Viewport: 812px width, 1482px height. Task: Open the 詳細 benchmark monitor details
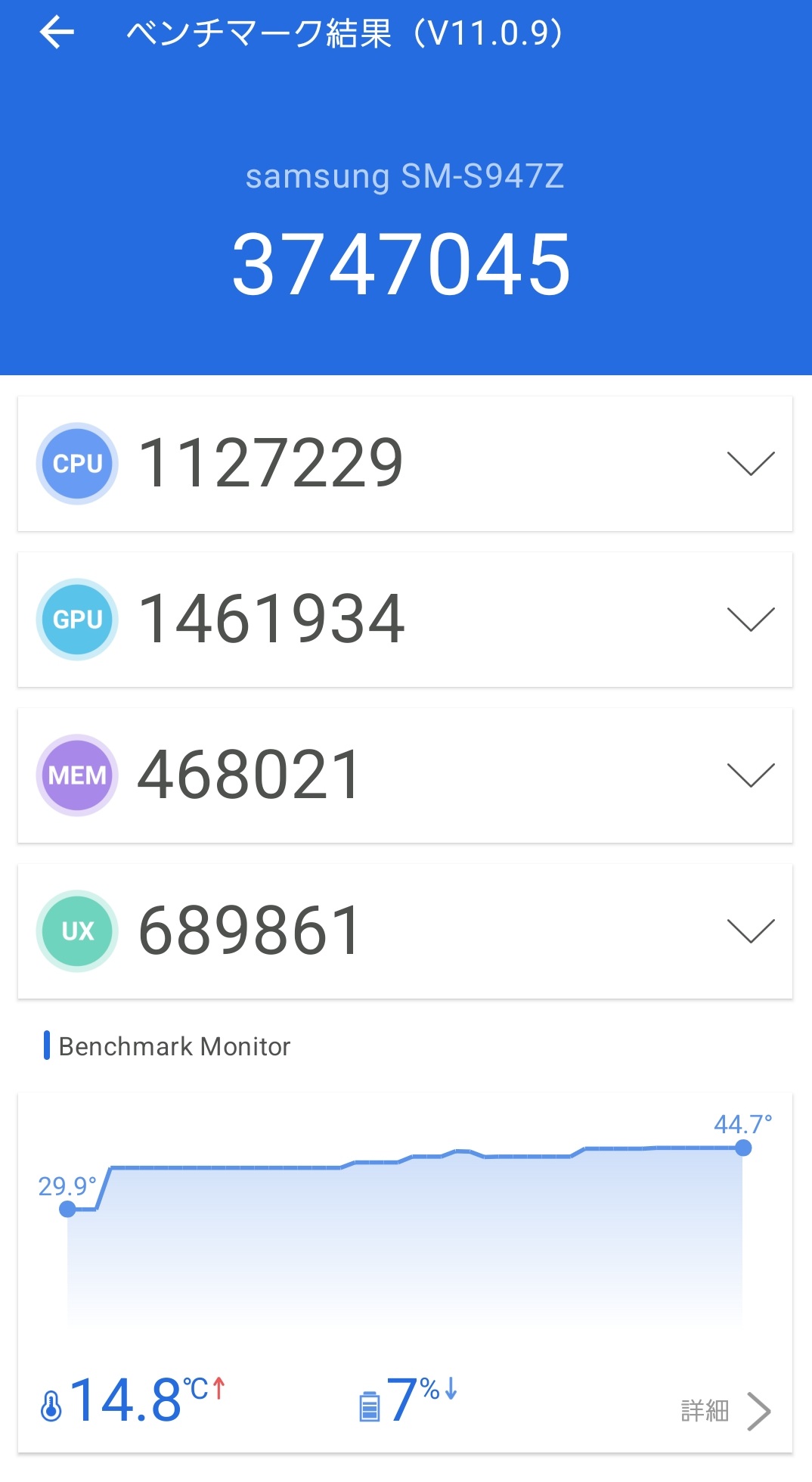(726, 1411)
